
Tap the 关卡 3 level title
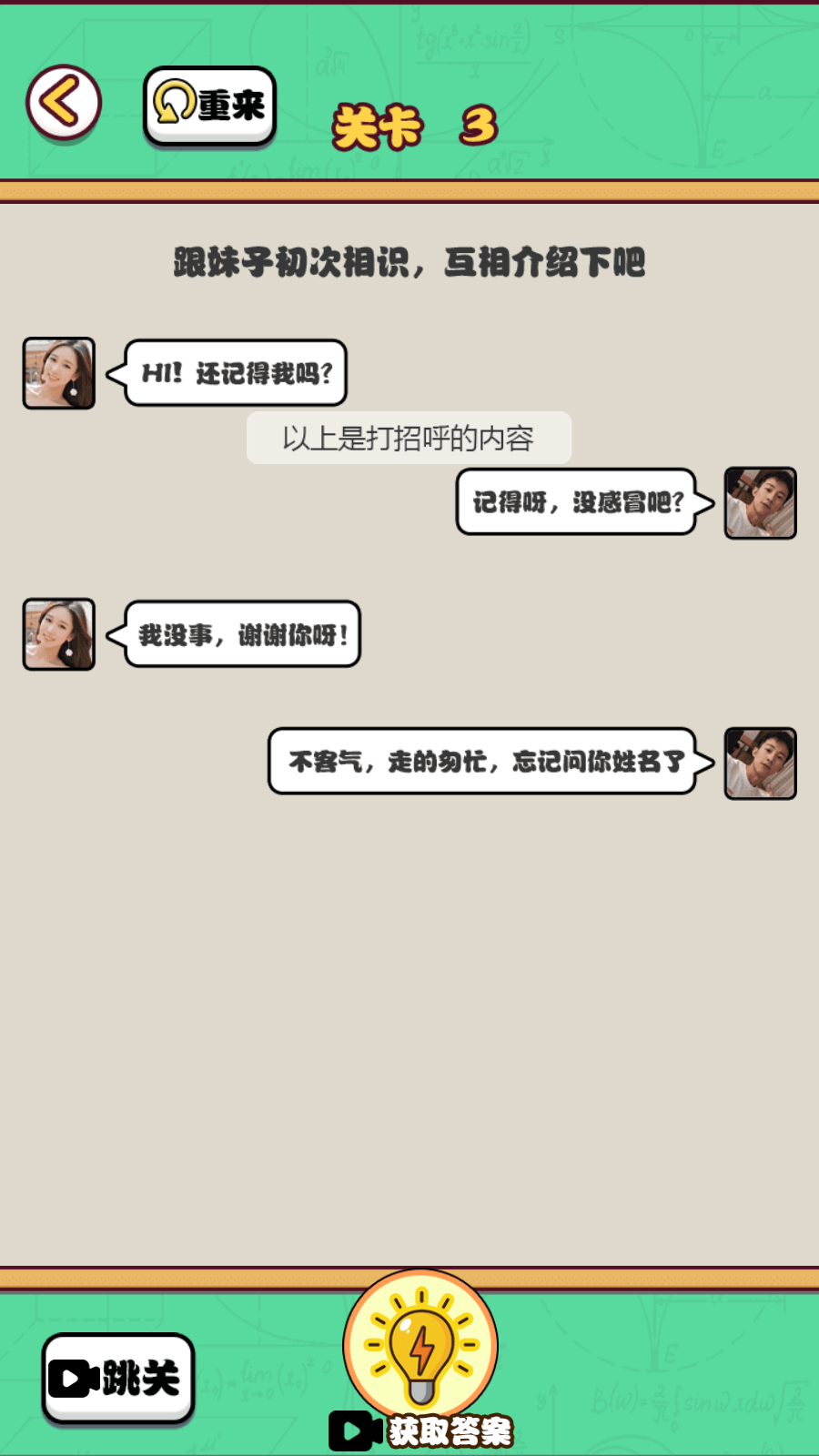[416, 125]
